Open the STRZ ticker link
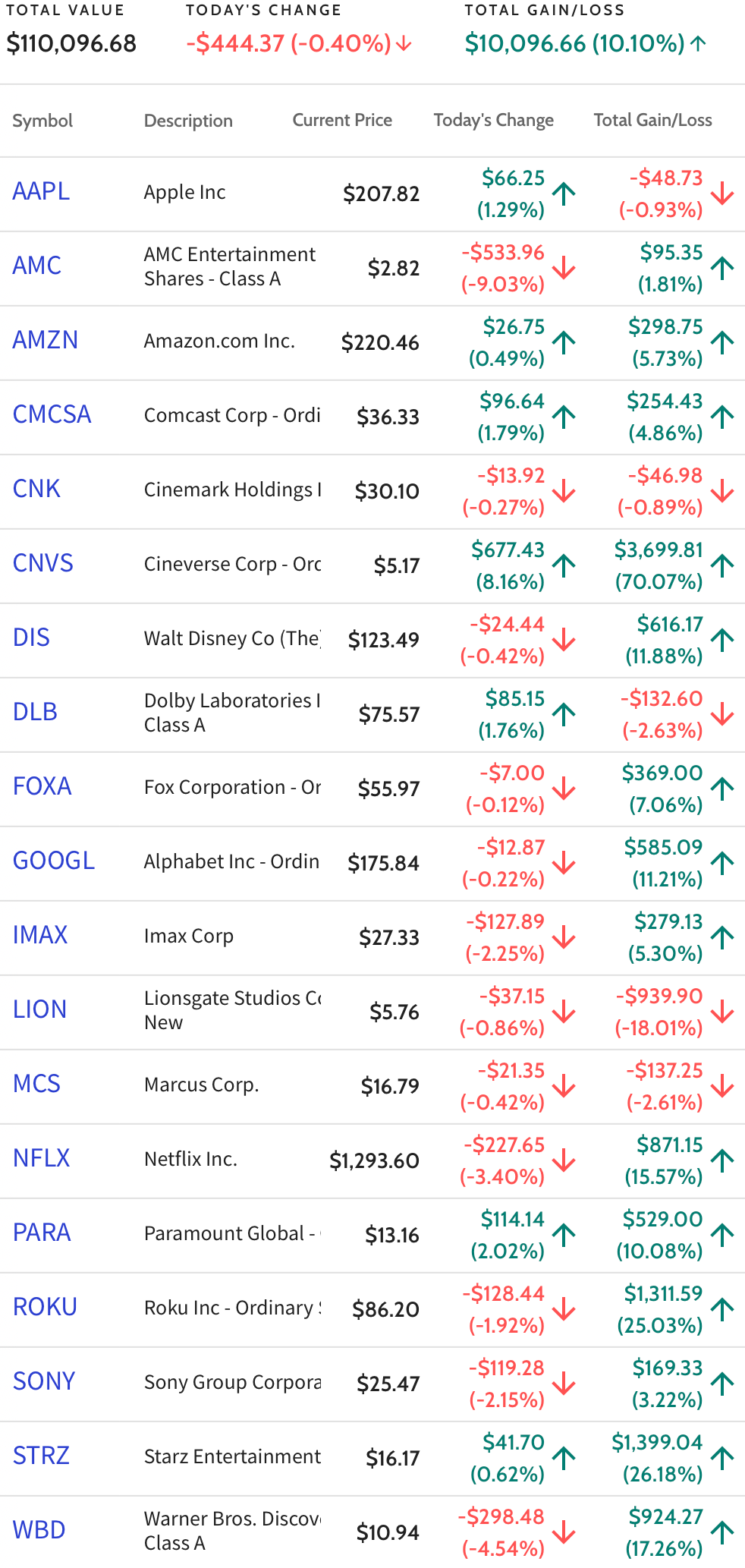This screenshot has height=1568, width=745. coord(42,1456)
